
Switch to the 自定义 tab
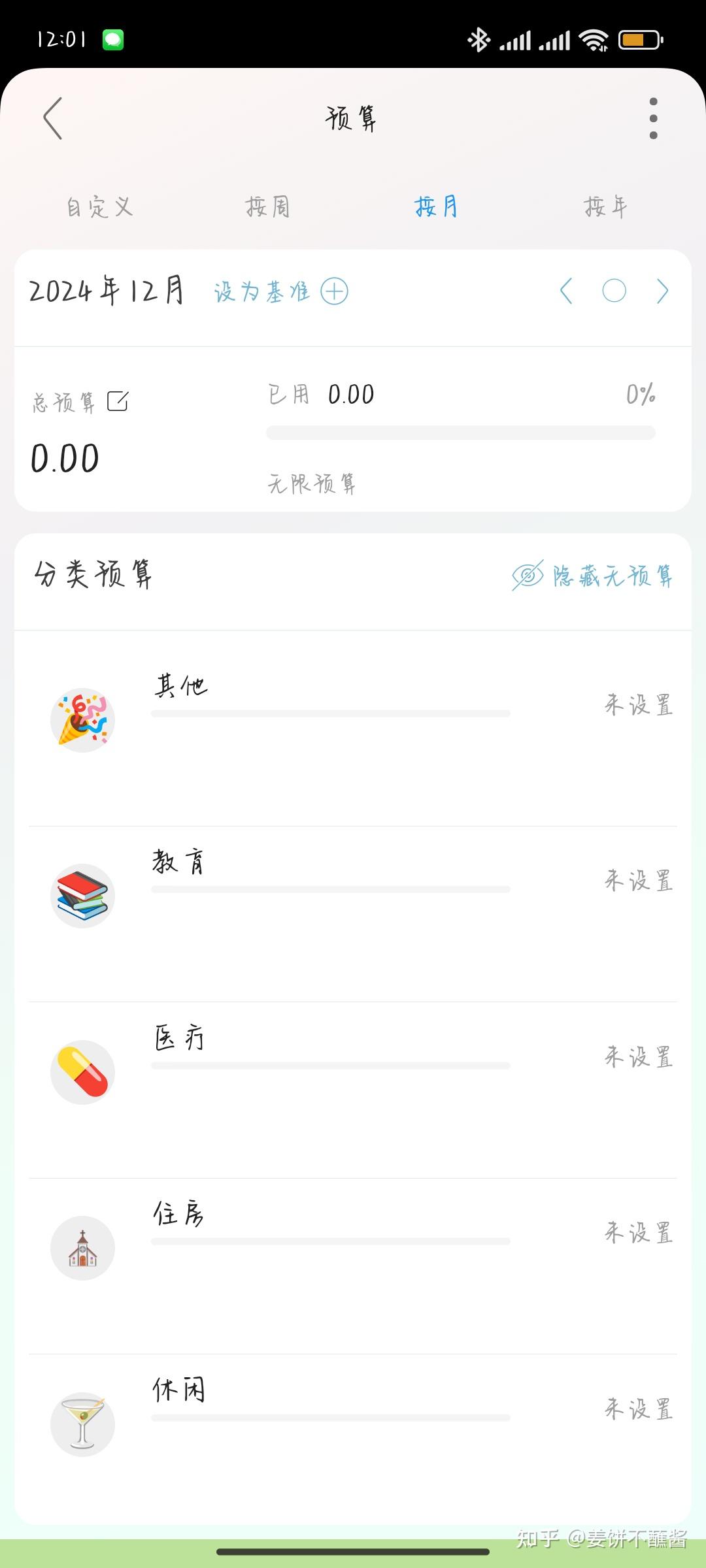tap(100, 207)
